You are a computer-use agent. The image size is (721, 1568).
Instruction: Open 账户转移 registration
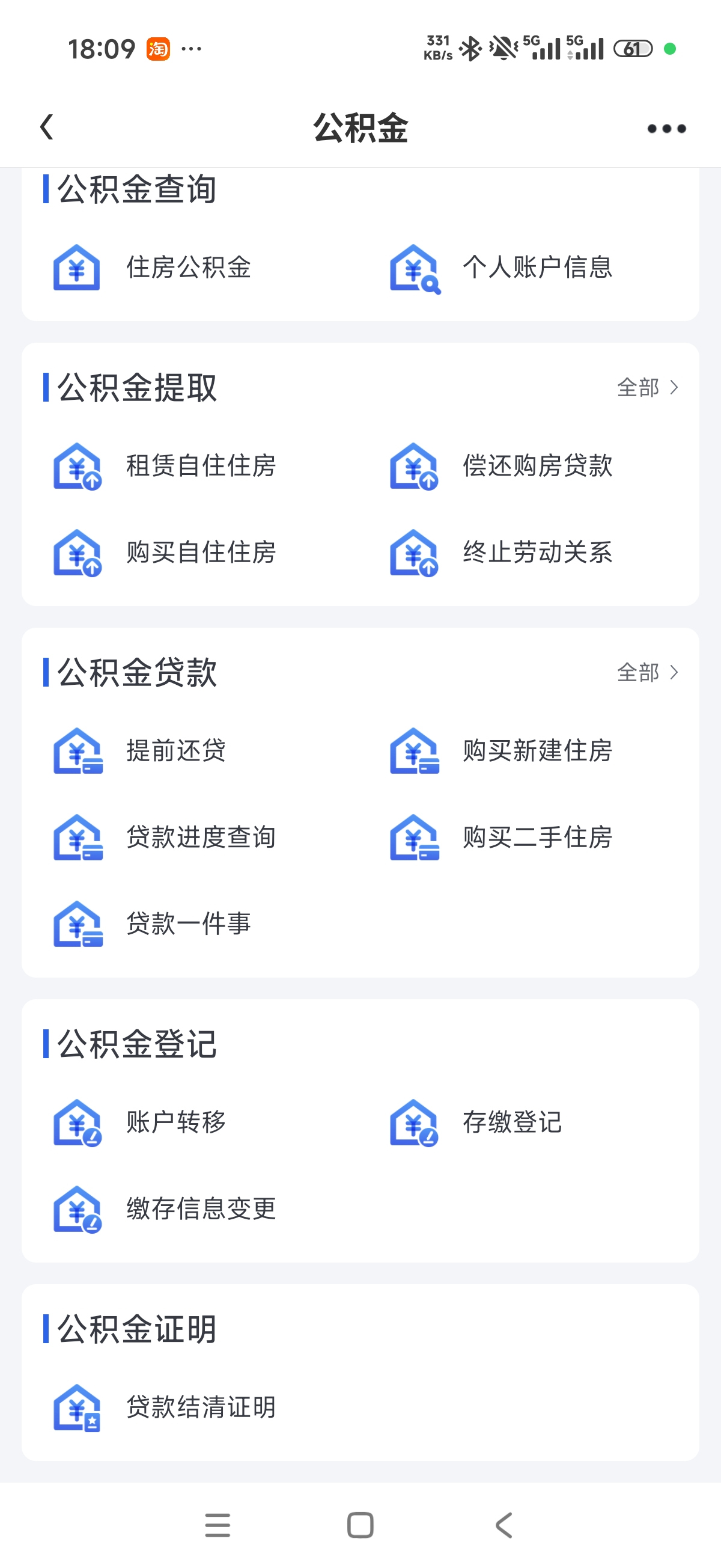tap(175, 1122)
